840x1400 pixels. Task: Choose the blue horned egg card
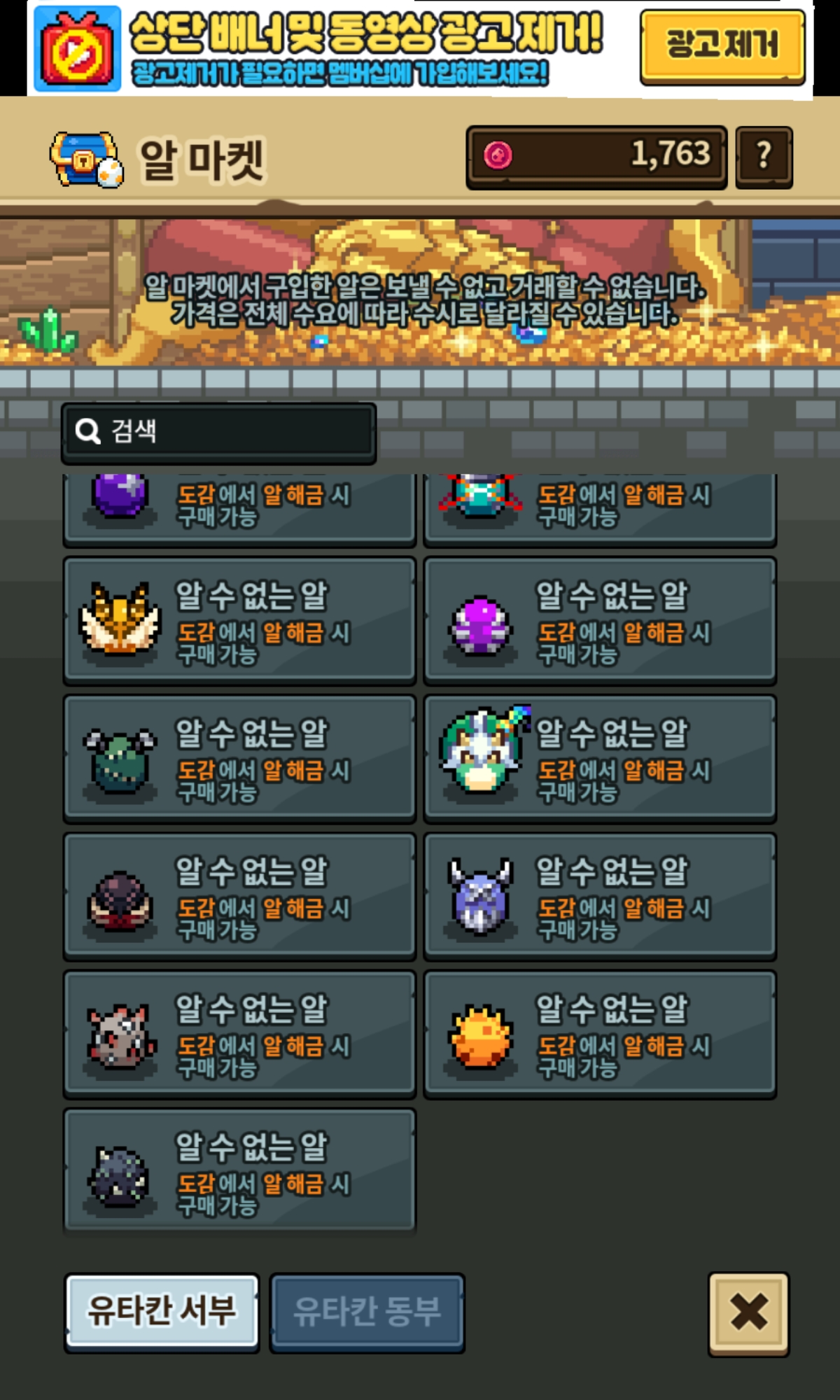click(x=600, y=896)
